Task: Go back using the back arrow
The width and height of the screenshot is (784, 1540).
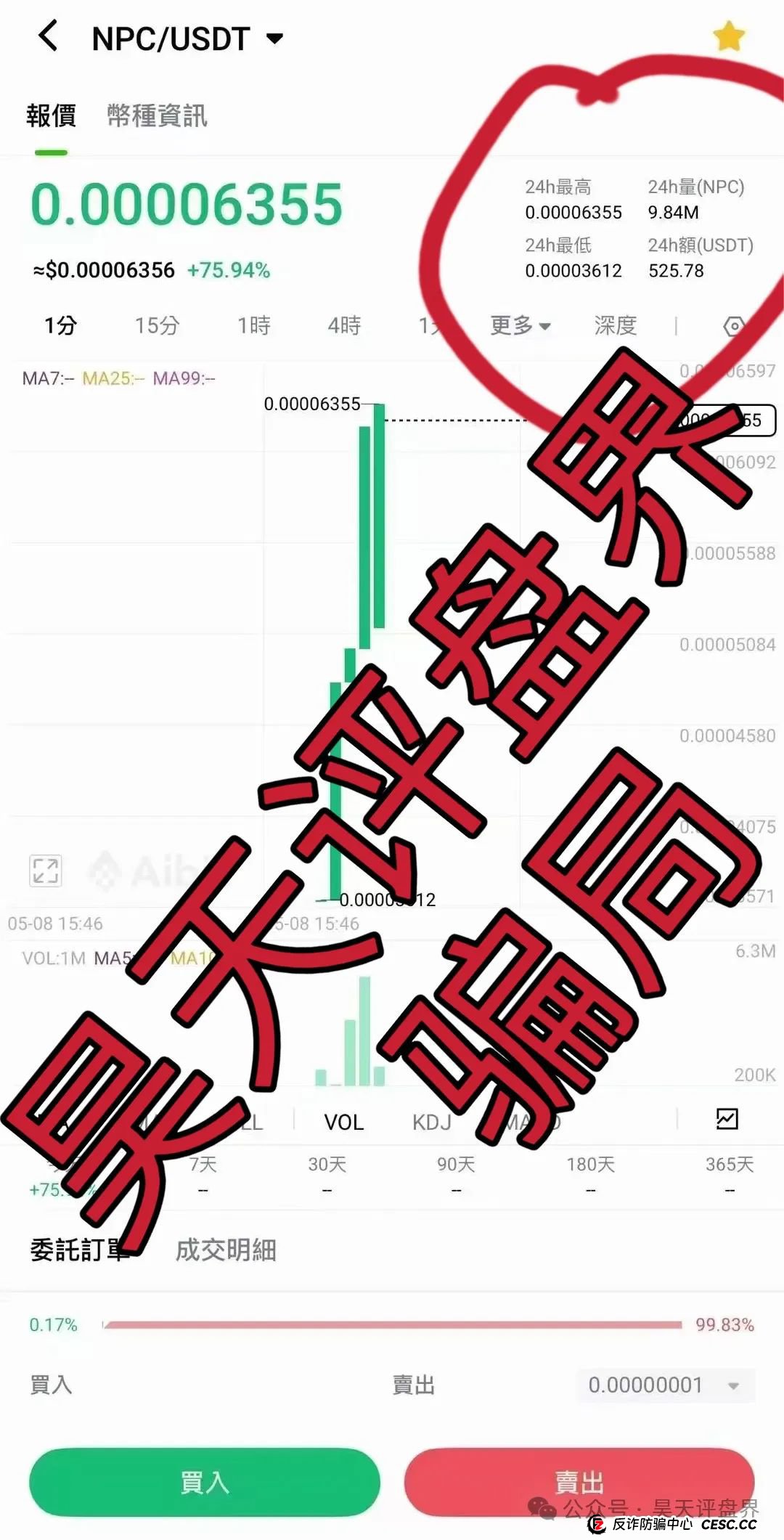Action: click(49, 37)
